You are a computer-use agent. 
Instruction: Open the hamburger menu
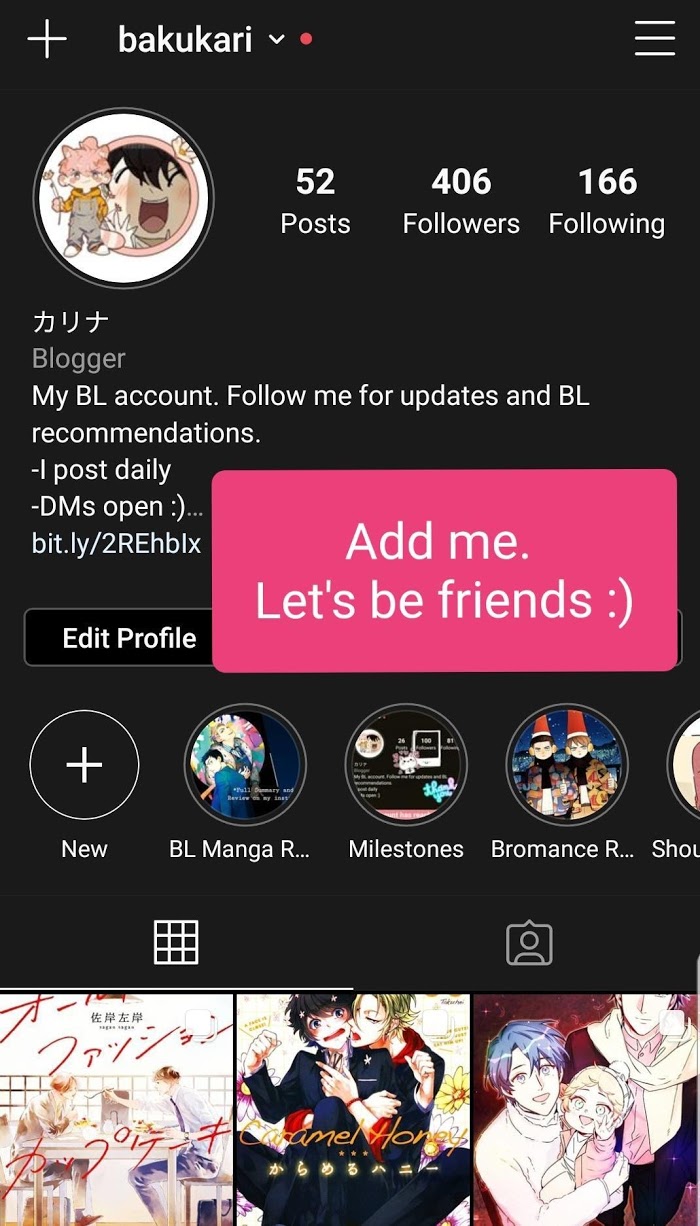655,39
